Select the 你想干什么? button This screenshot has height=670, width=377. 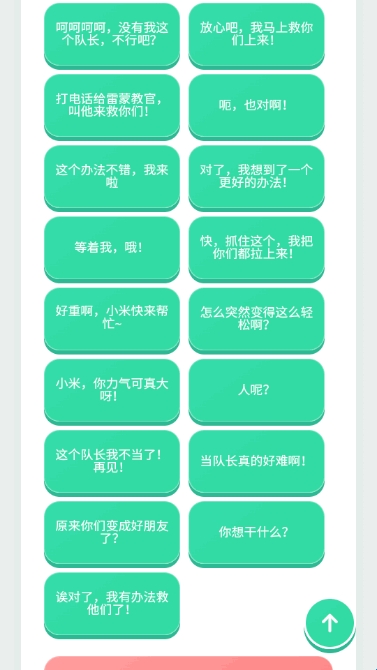[256, 534]
